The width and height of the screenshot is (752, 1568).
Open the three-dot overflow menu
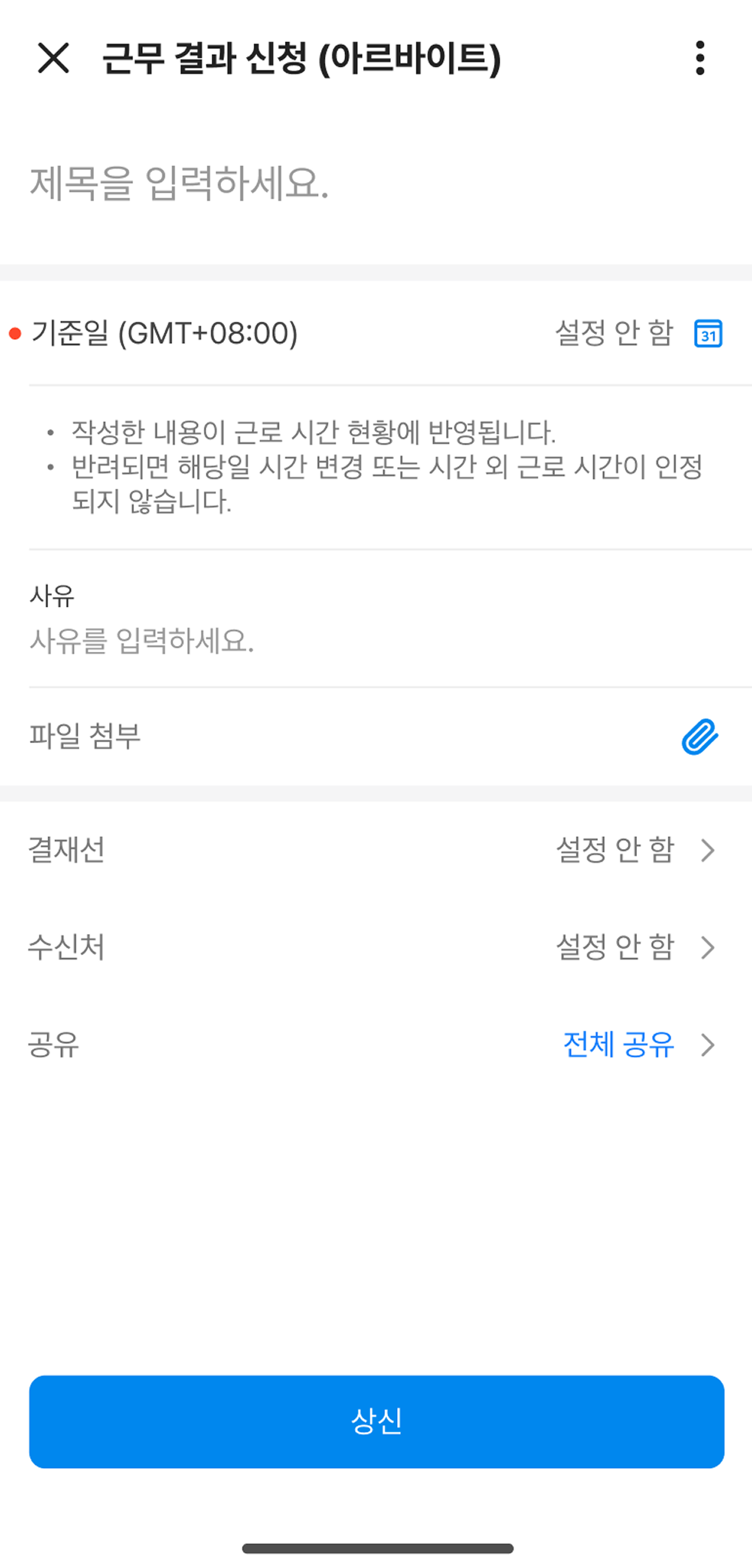(699, 58)
